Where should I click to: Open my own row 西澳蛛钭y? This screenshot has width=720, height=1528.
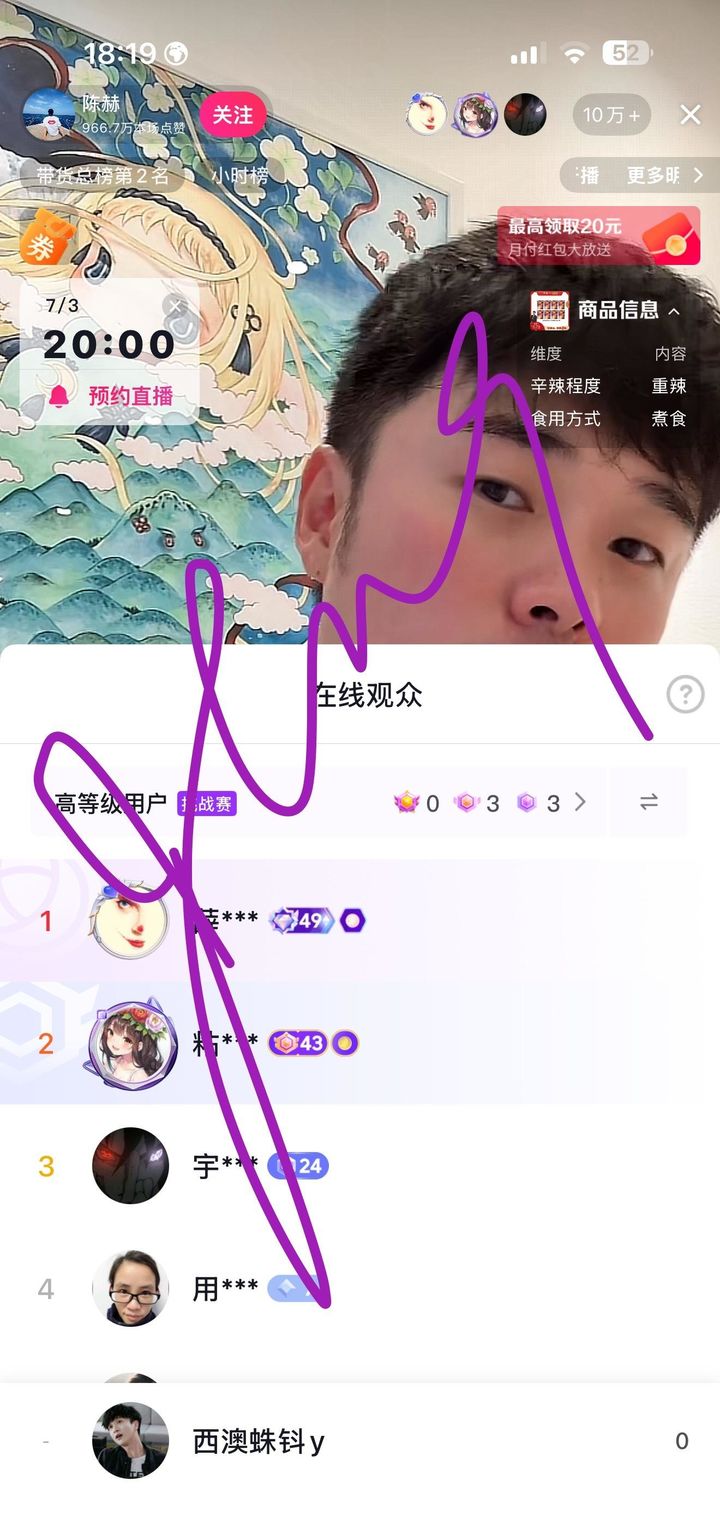coord(360,1441)
